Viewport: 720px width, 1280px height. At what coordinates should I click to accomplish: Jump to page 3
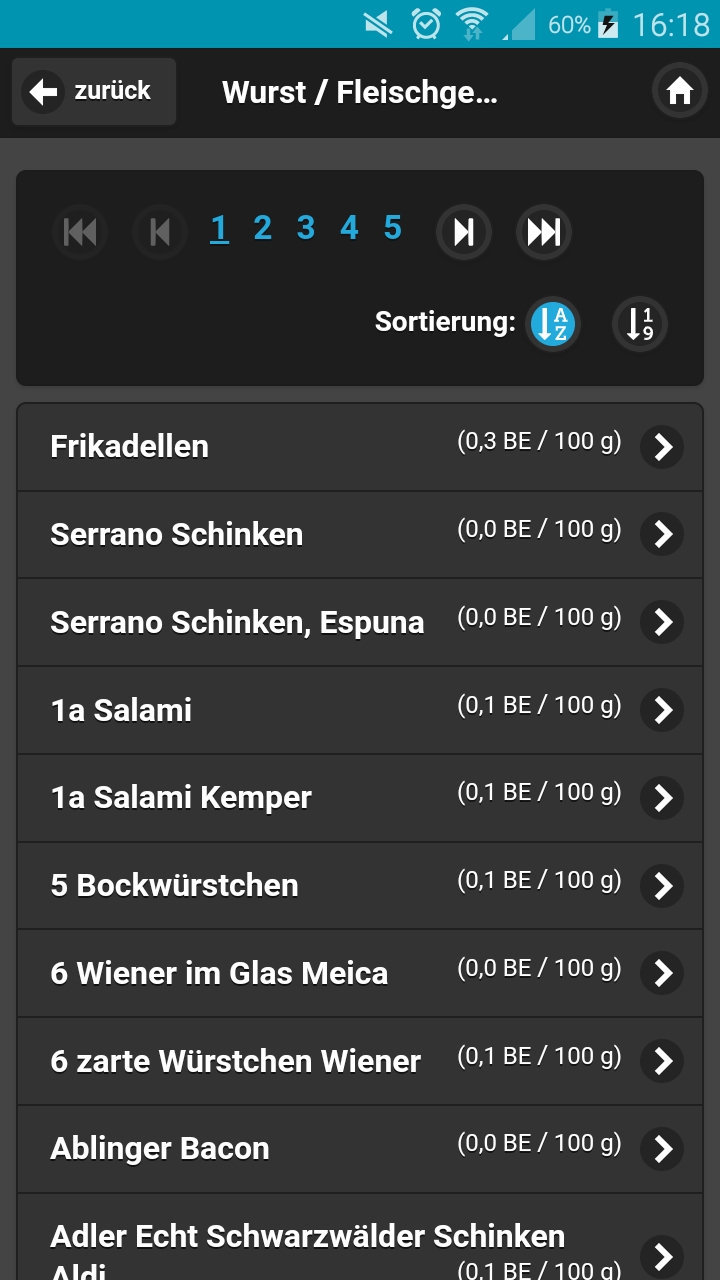click(x=306, y=229)
